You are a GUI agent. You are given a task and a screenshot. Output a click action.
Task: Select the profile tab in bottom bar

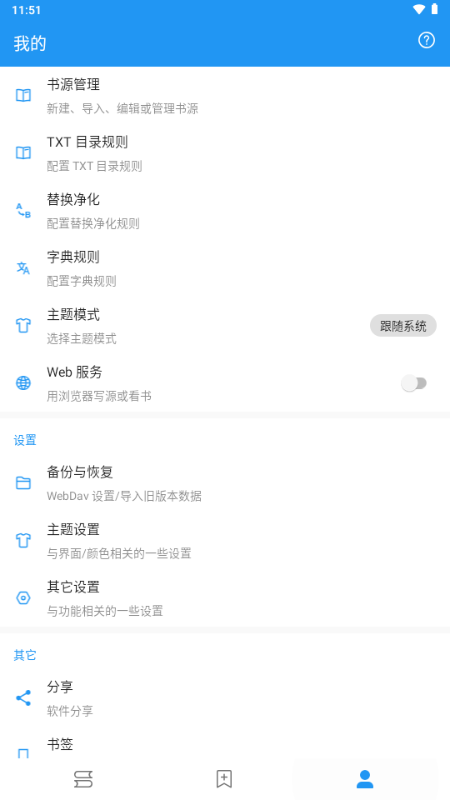[x=365, y=779]
